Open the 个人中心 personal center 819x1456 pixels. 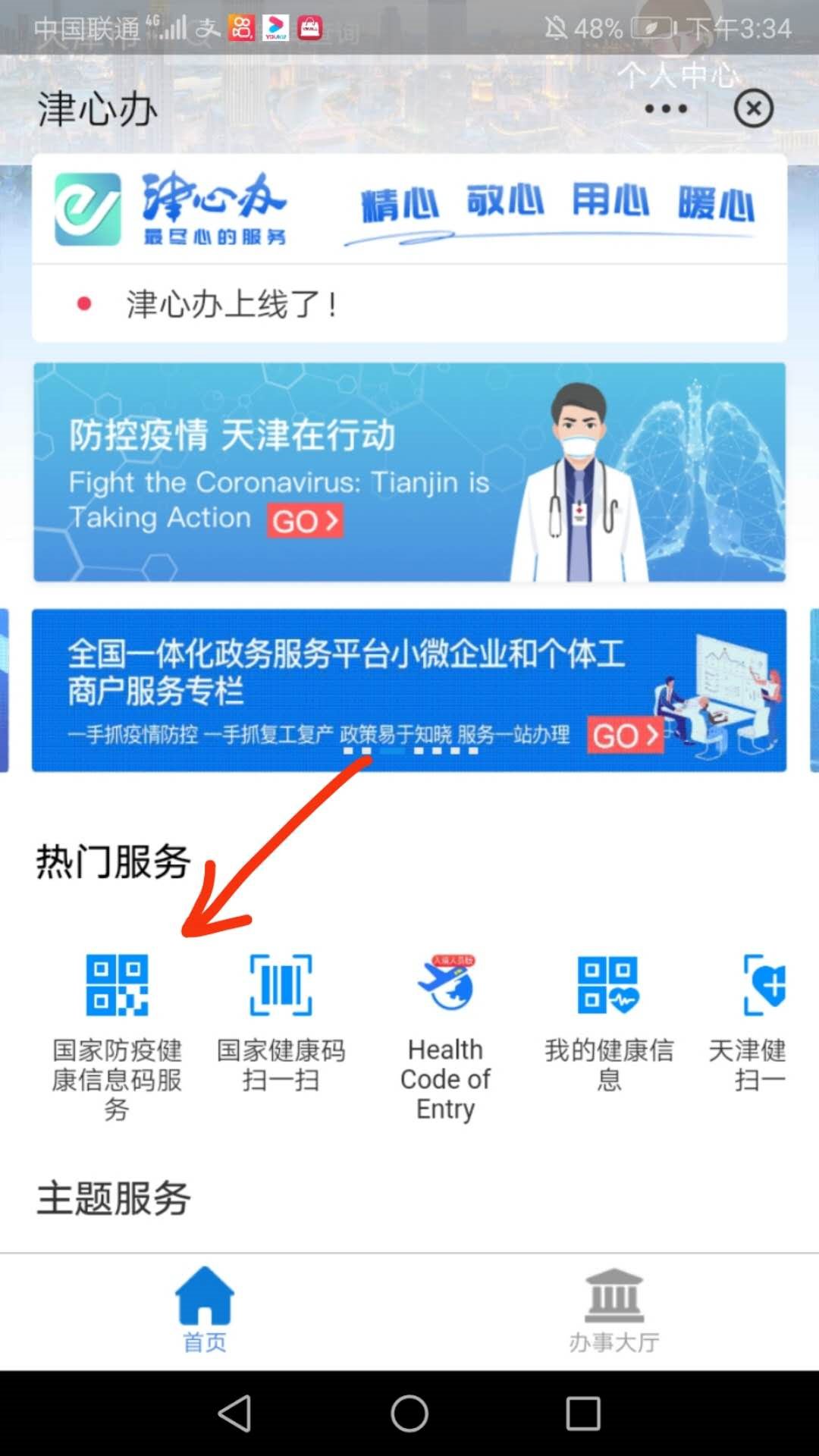pos(677,75)
